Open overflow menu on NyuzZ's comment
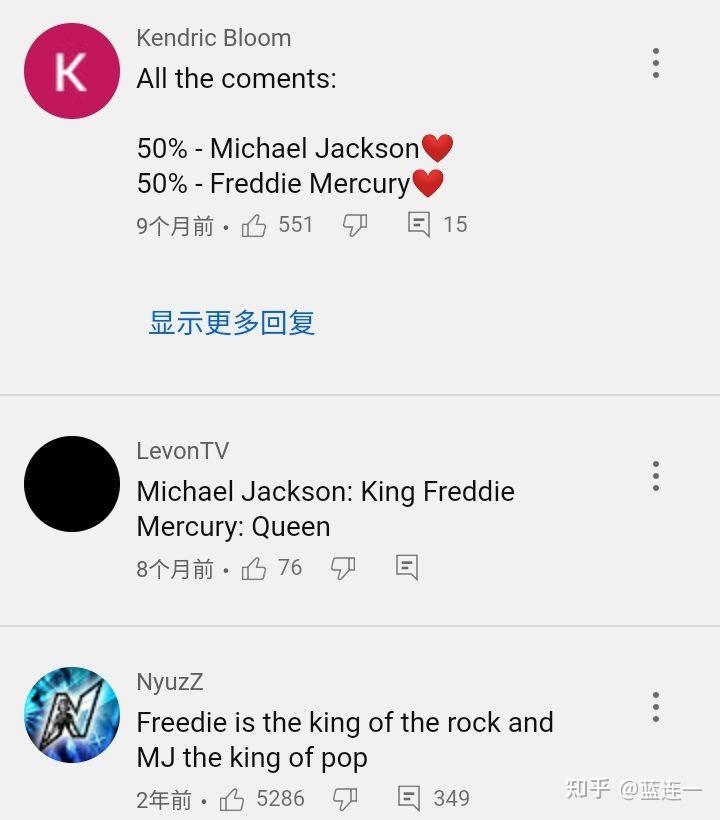This screenshot has width=720, height=820. (655, 706)
